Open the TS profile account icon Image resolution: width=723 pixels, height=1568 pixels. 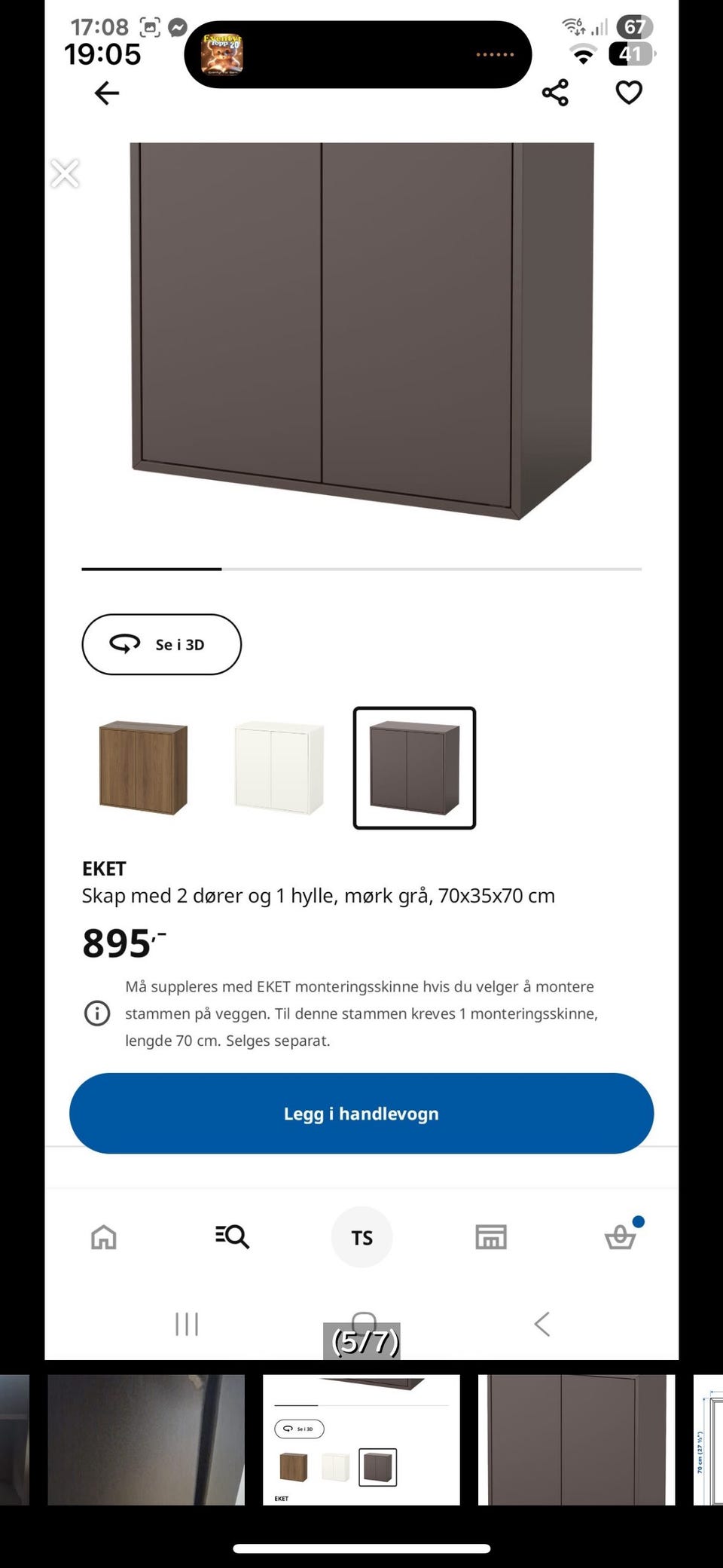click(361, 1236)
